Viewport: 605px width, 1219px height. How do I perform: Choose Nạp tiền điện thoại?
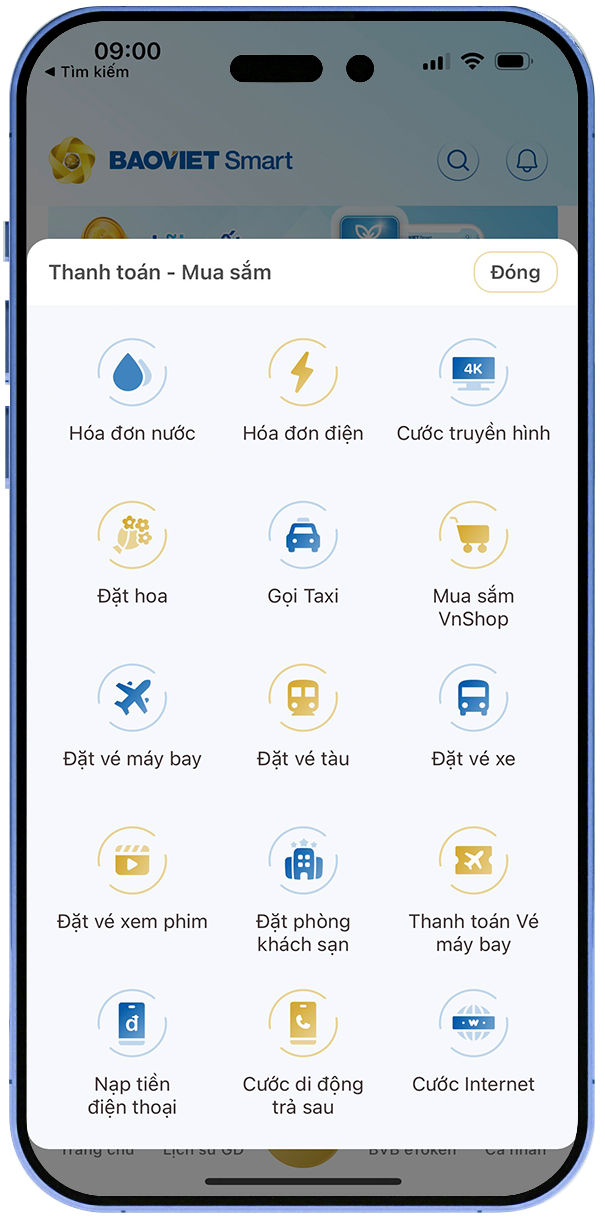click(132, 1025)
